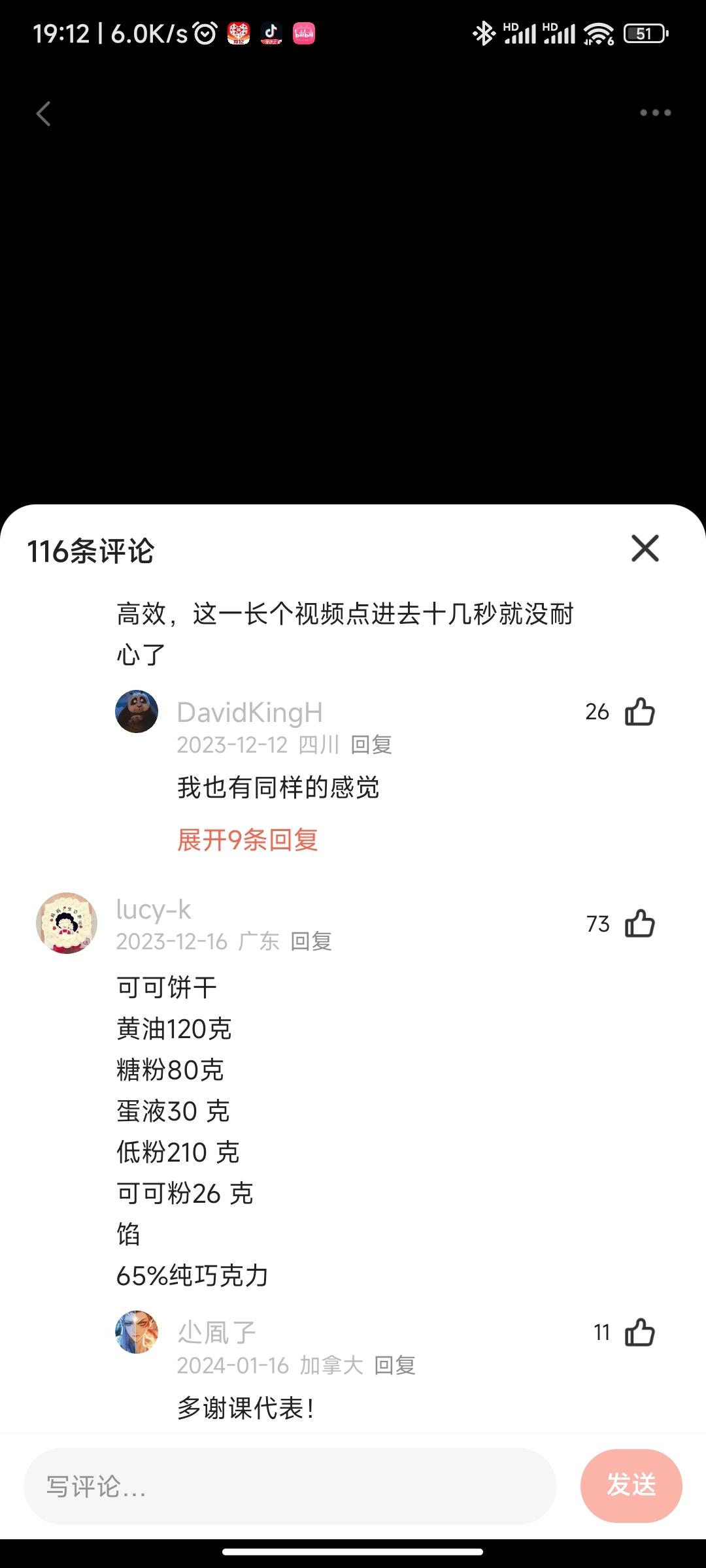Tap the back arrow at top left
The image size is (706, 1568).
click(x=43, y=114)
